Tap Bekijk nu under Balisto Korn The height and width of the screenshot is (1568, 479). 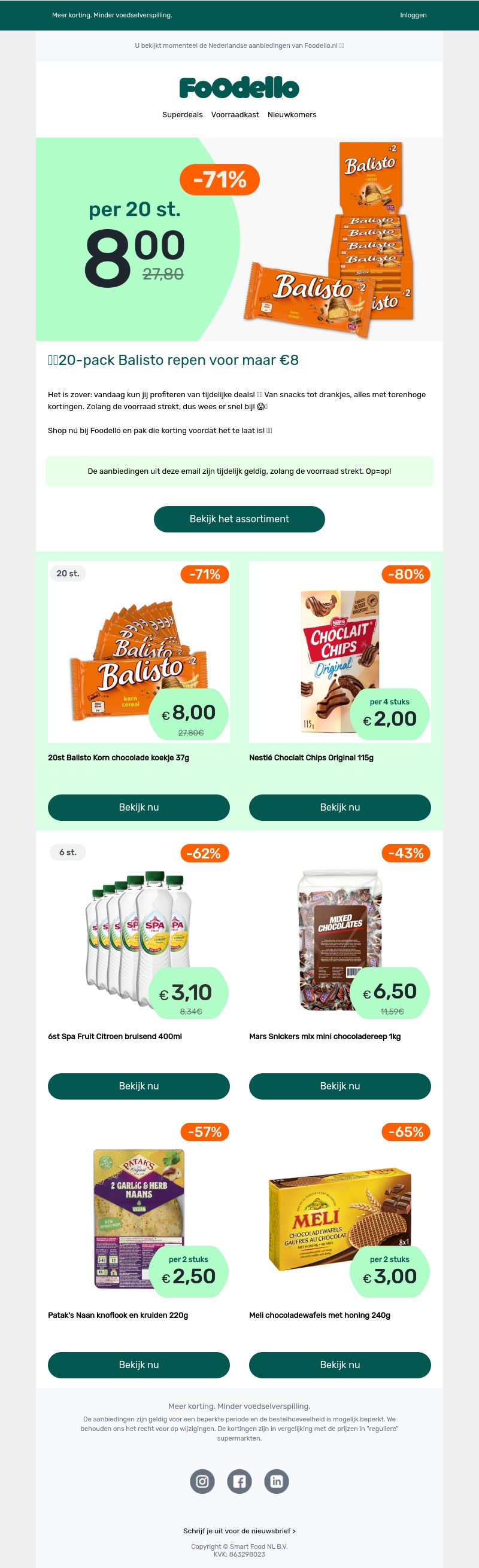click(138, 807)
